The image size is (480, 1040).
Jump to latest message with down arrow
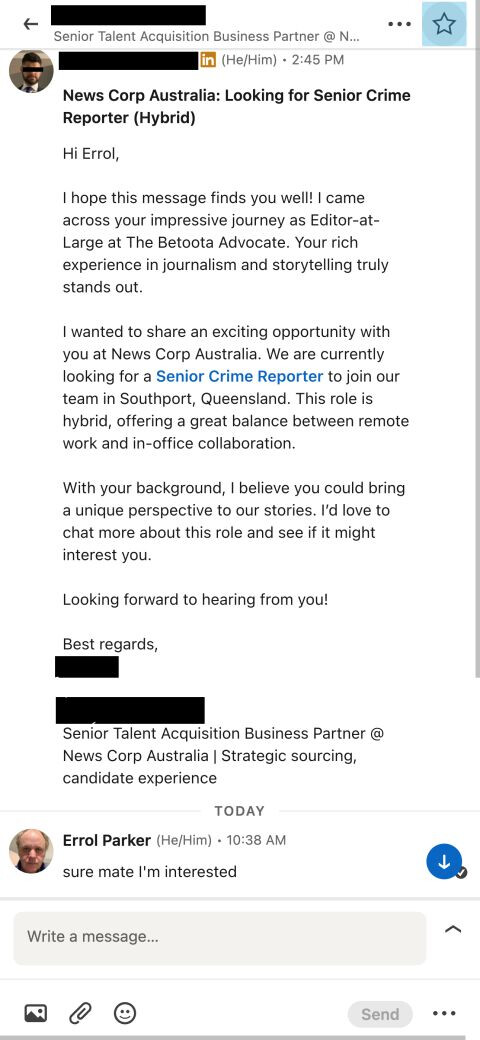(444, 861)
